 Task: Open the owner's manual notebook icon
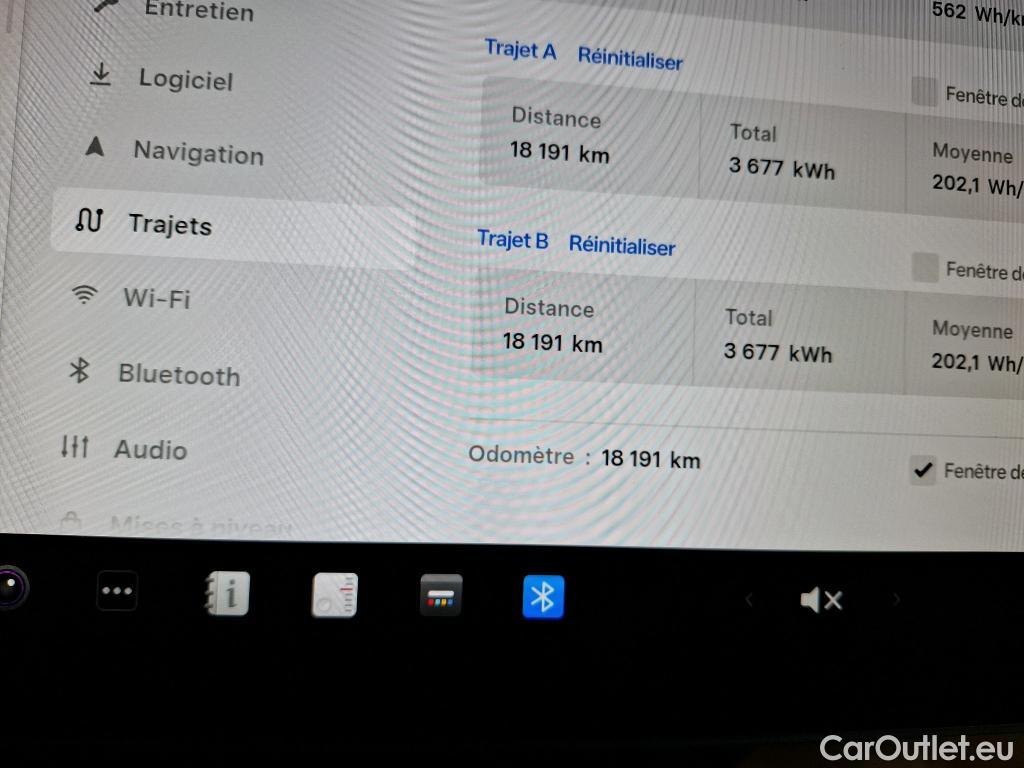pyautogui.click(x=227, y=594)
